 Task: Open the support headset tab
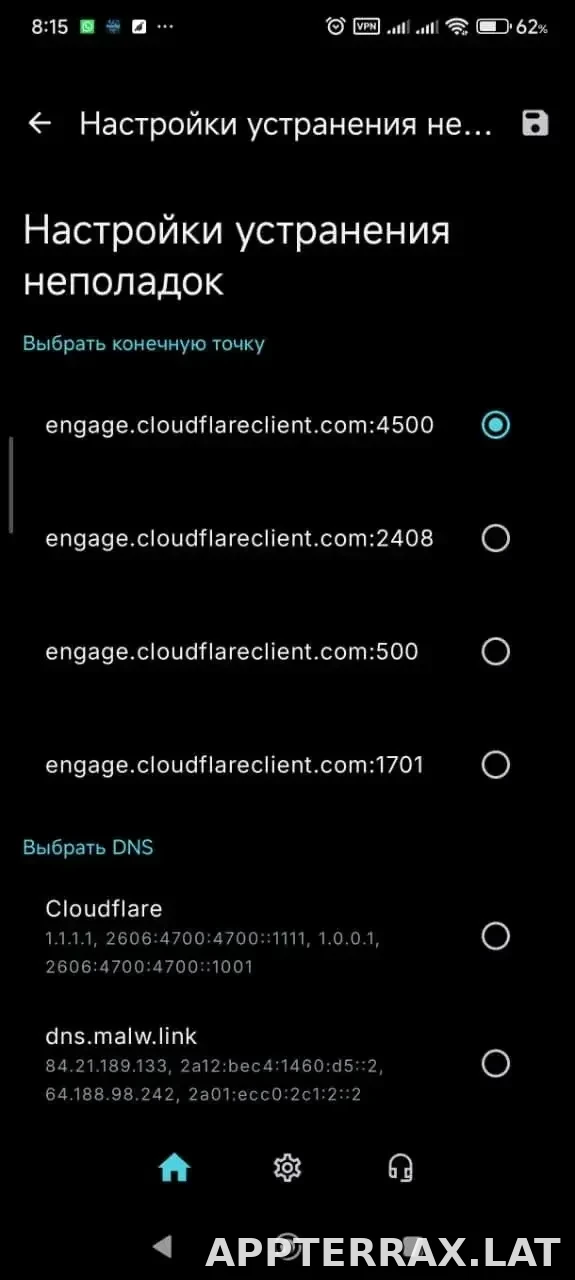(x=401, y=1167)
